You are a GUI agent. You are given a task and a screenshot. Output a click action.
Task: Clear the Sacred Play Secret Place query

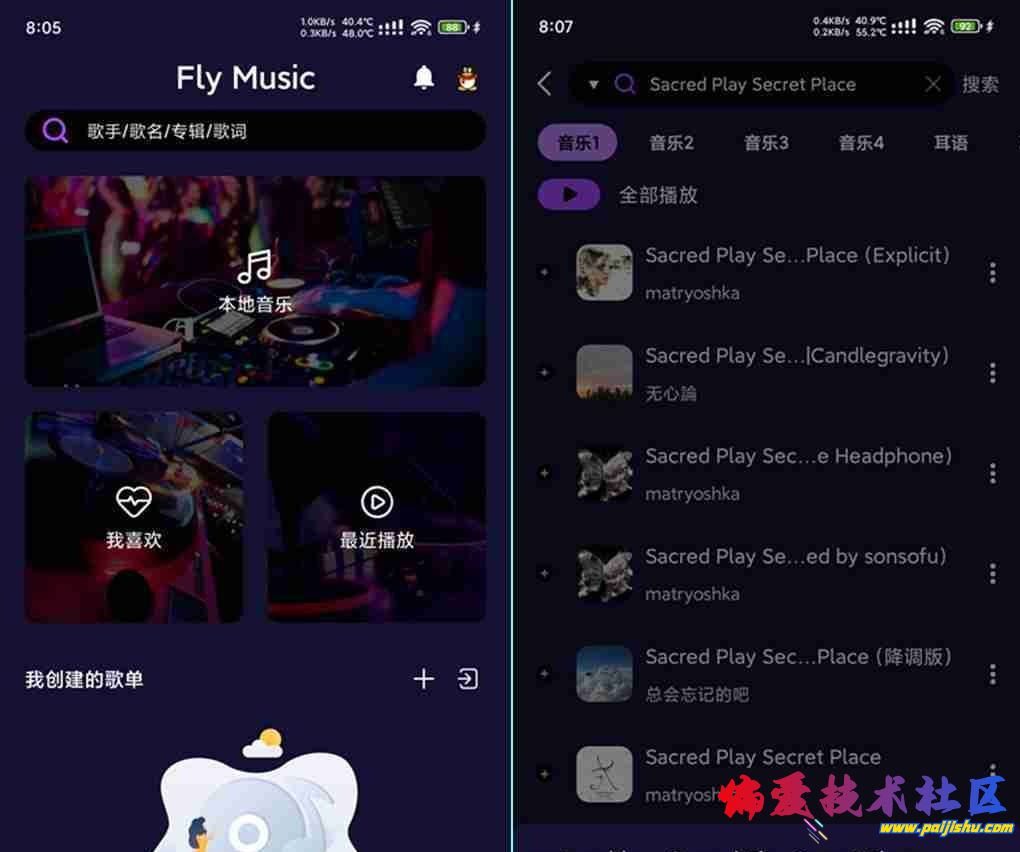point(933,84)
